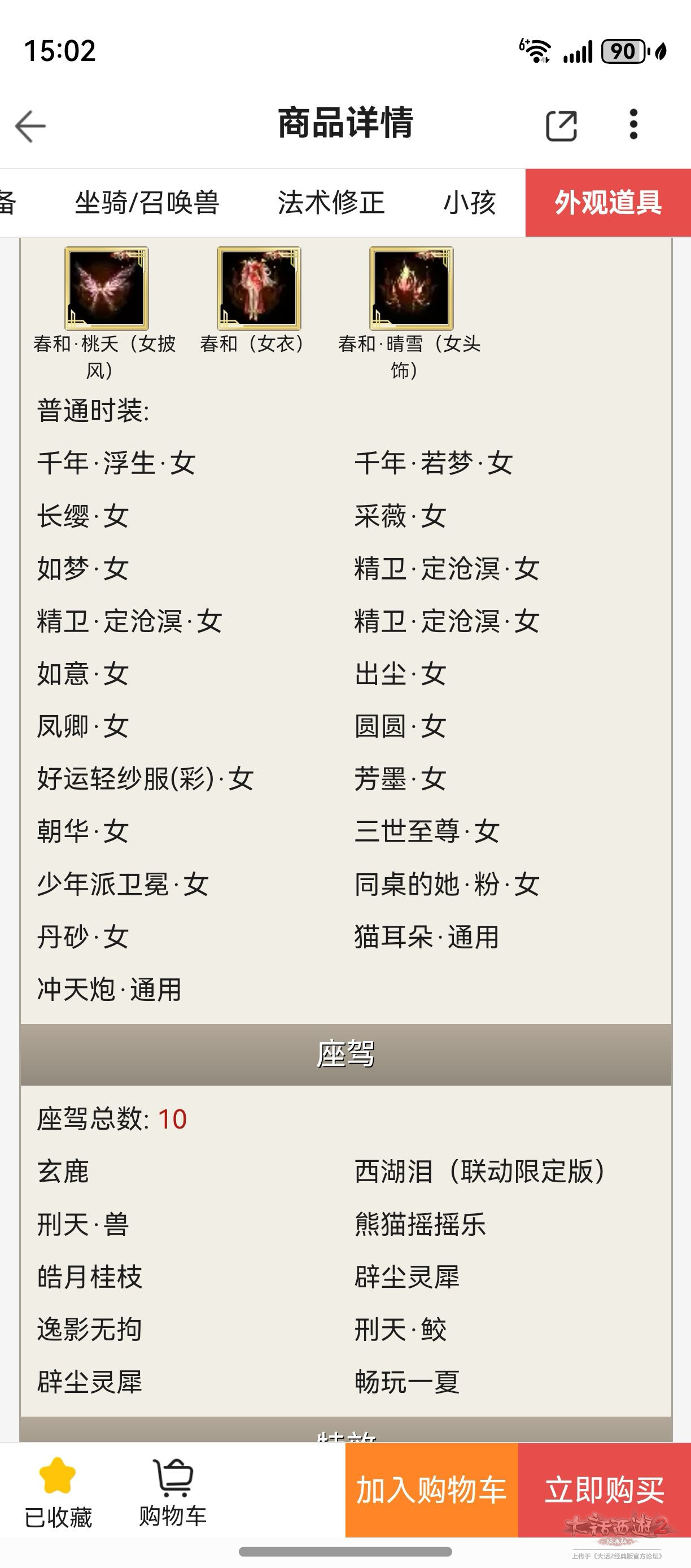Go back from the 商品详情 page

point(30,126)
